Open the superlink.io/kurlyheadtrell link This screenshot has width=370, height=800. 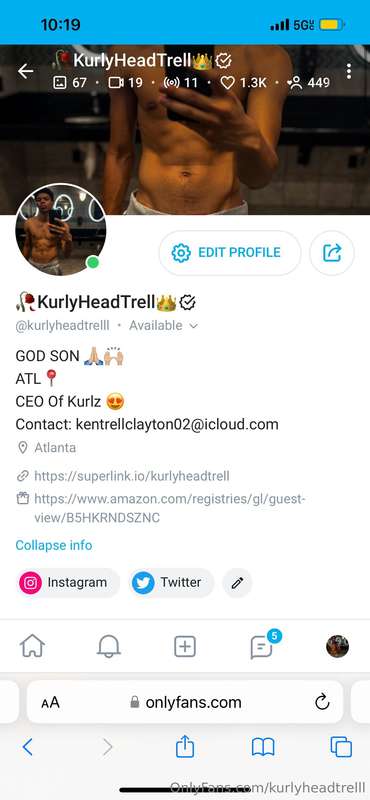tap(132, 476)
